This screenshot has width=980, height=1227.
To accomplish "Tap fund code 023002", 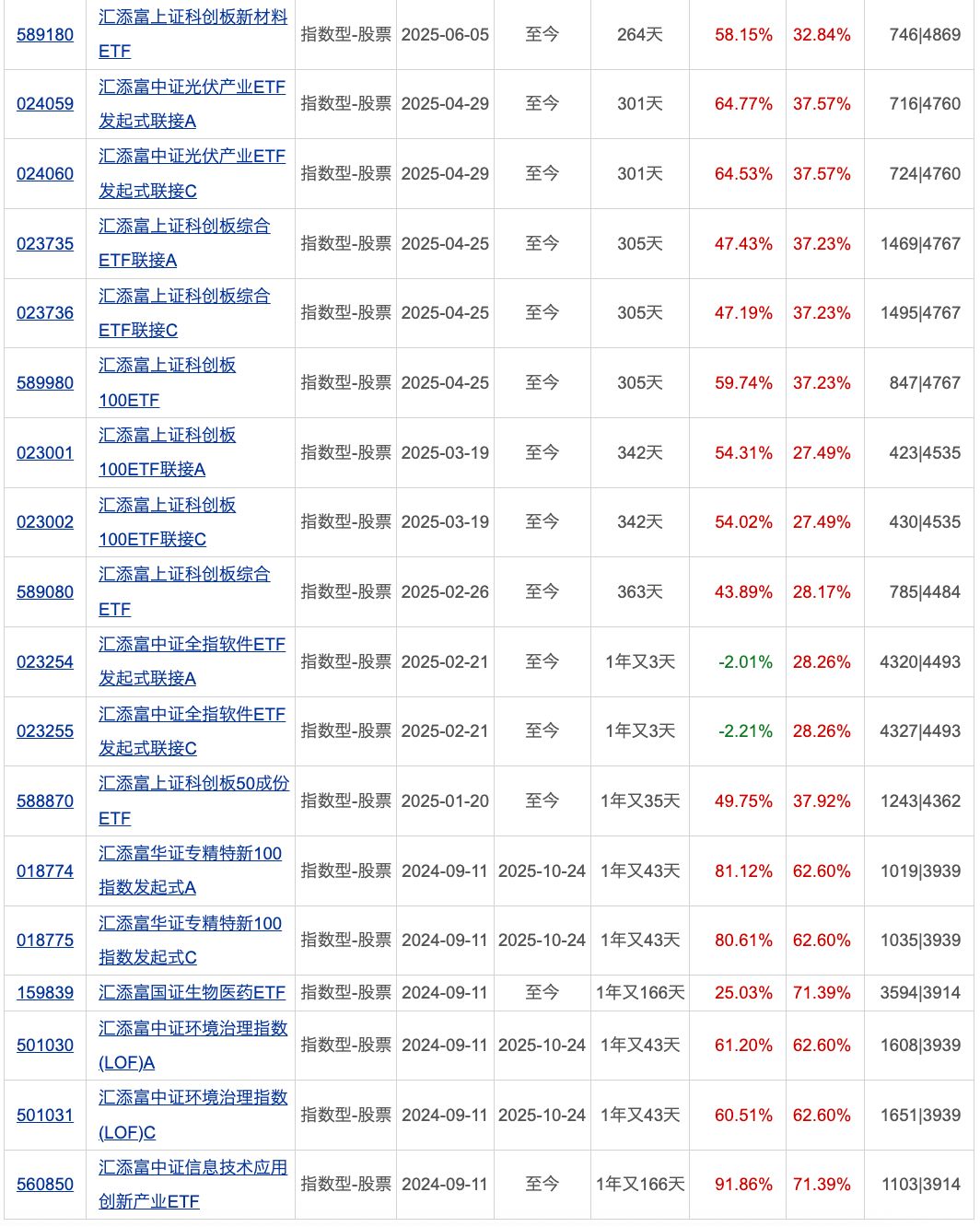I will pyautogui.click(x=44, y=522).
